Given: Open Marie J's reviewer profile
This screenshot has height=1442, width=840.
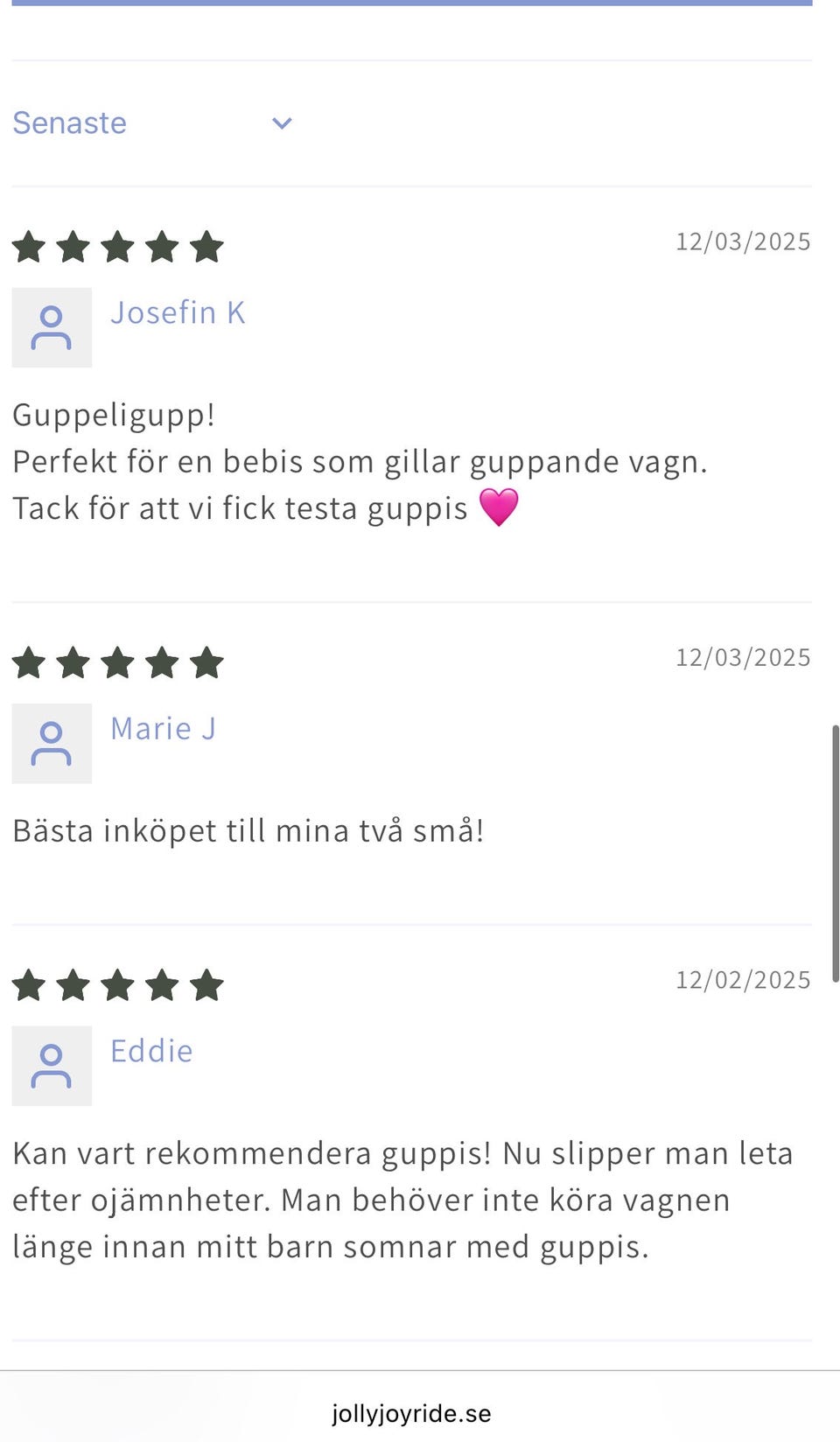Looking at the screenshot, I should tap(163, 727).
